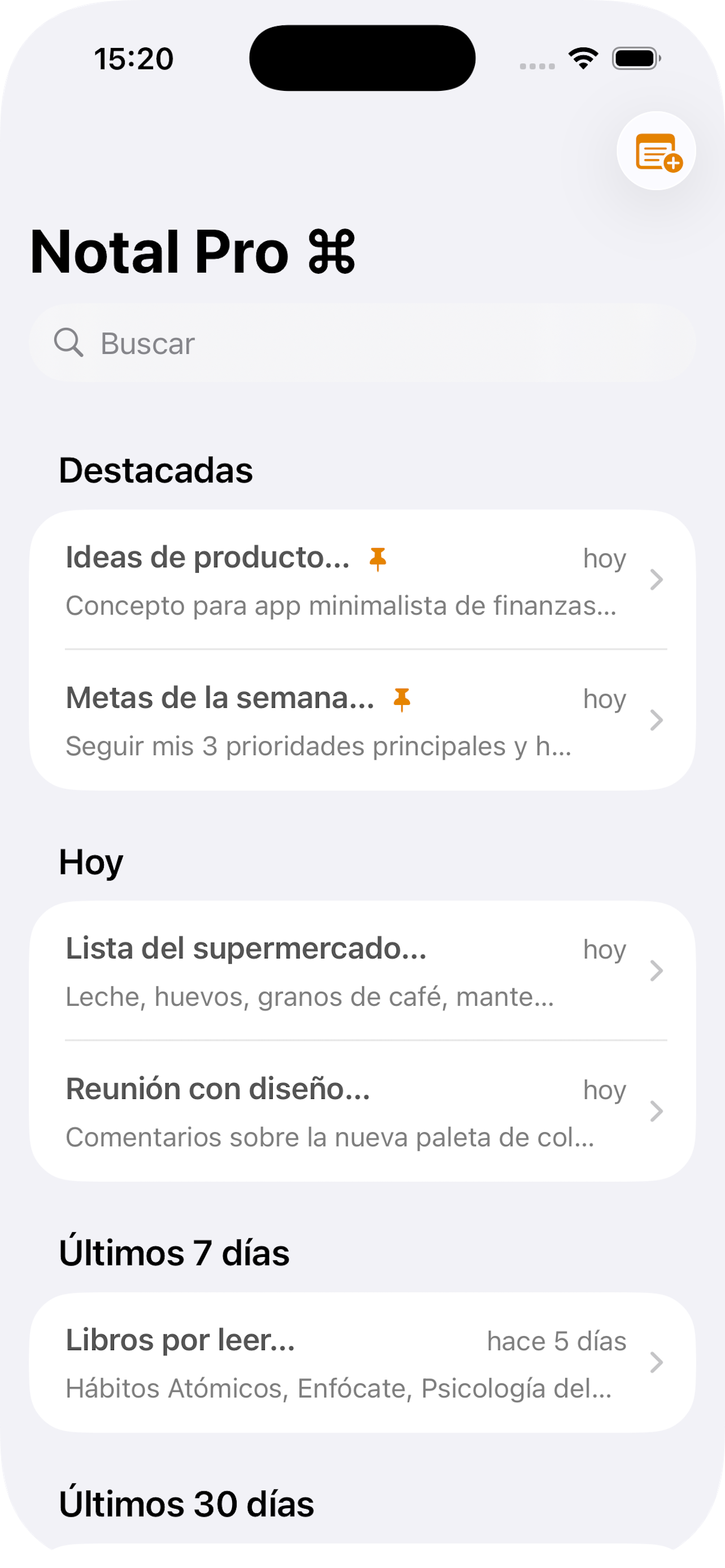The width and height of the screenshot is (725, 1568).
Task: Tap the Buscar search field
Action: click(362, 343)
